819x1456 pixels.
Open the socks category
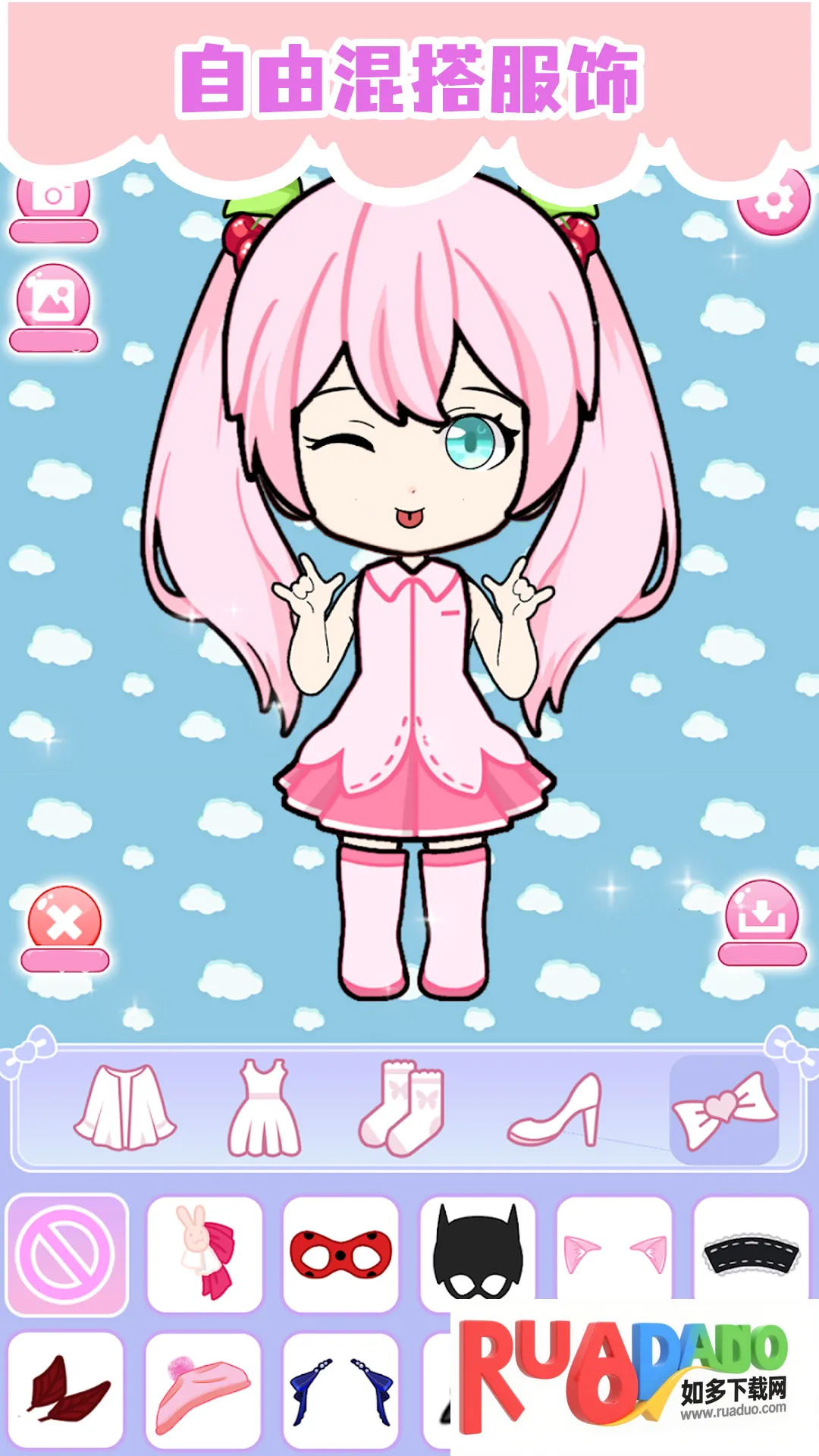403,1107
